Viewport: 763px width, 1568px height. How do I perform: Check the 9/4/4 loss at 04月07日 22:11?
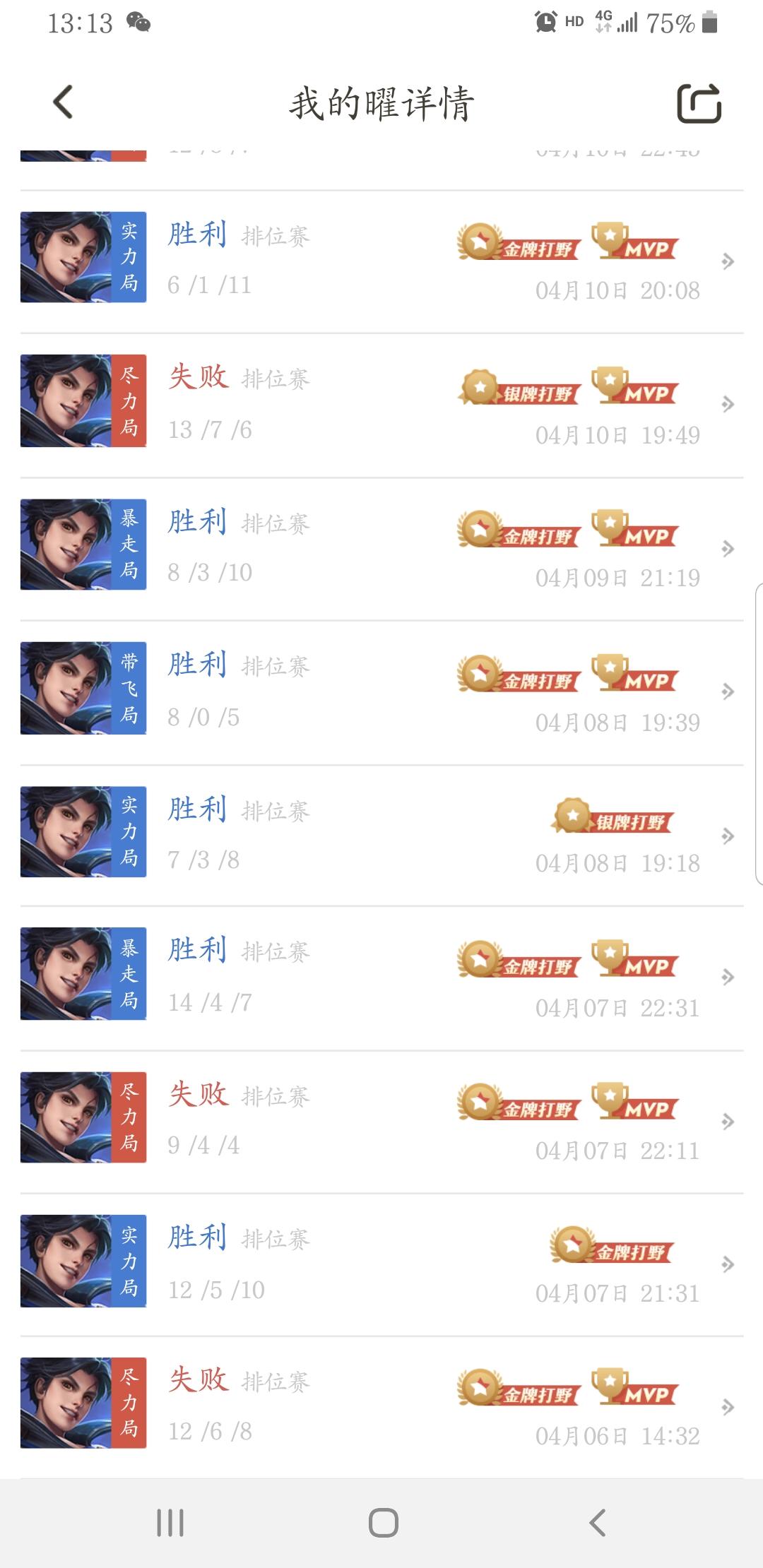[x=381, y=1120]
